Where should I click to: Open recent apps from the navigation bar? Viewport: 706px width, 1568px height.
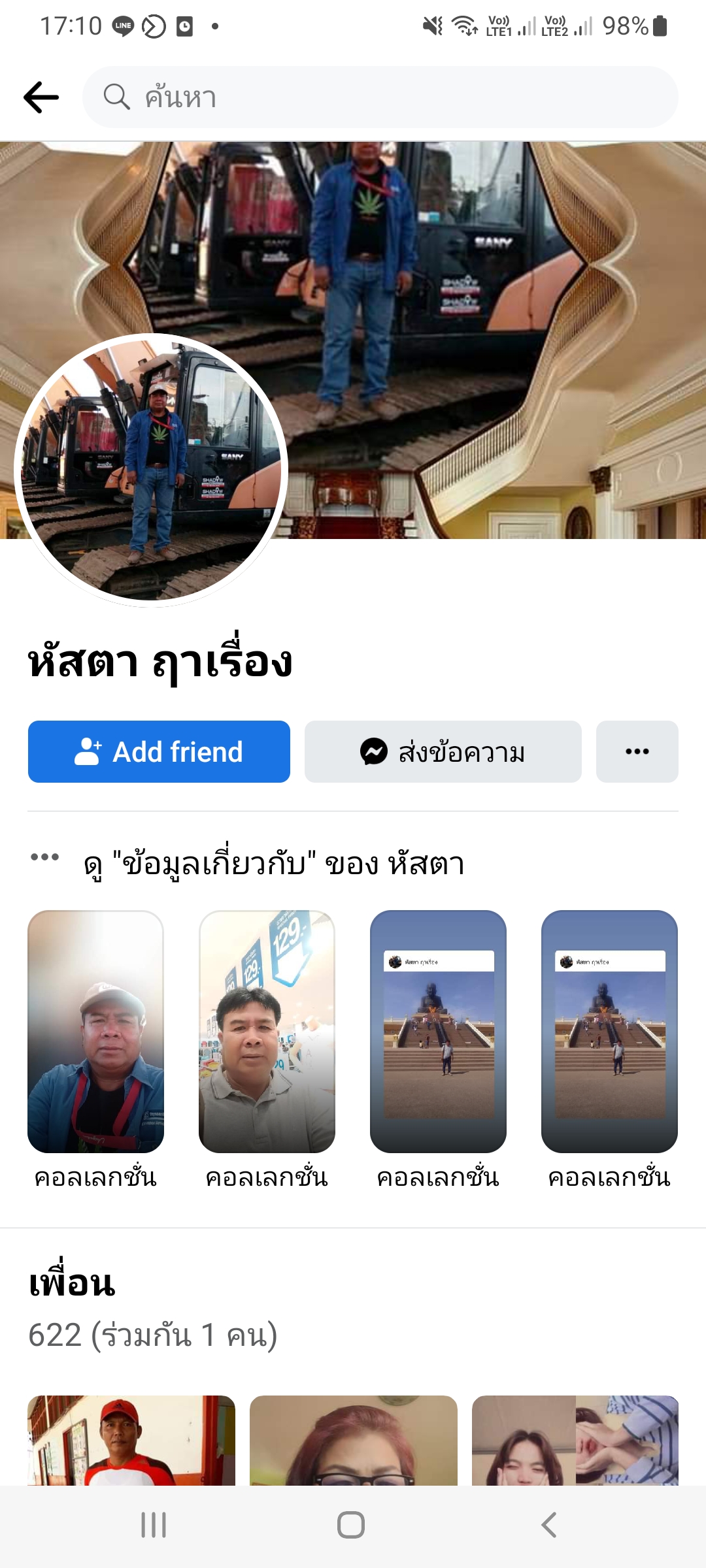[x=154, y=1525]
